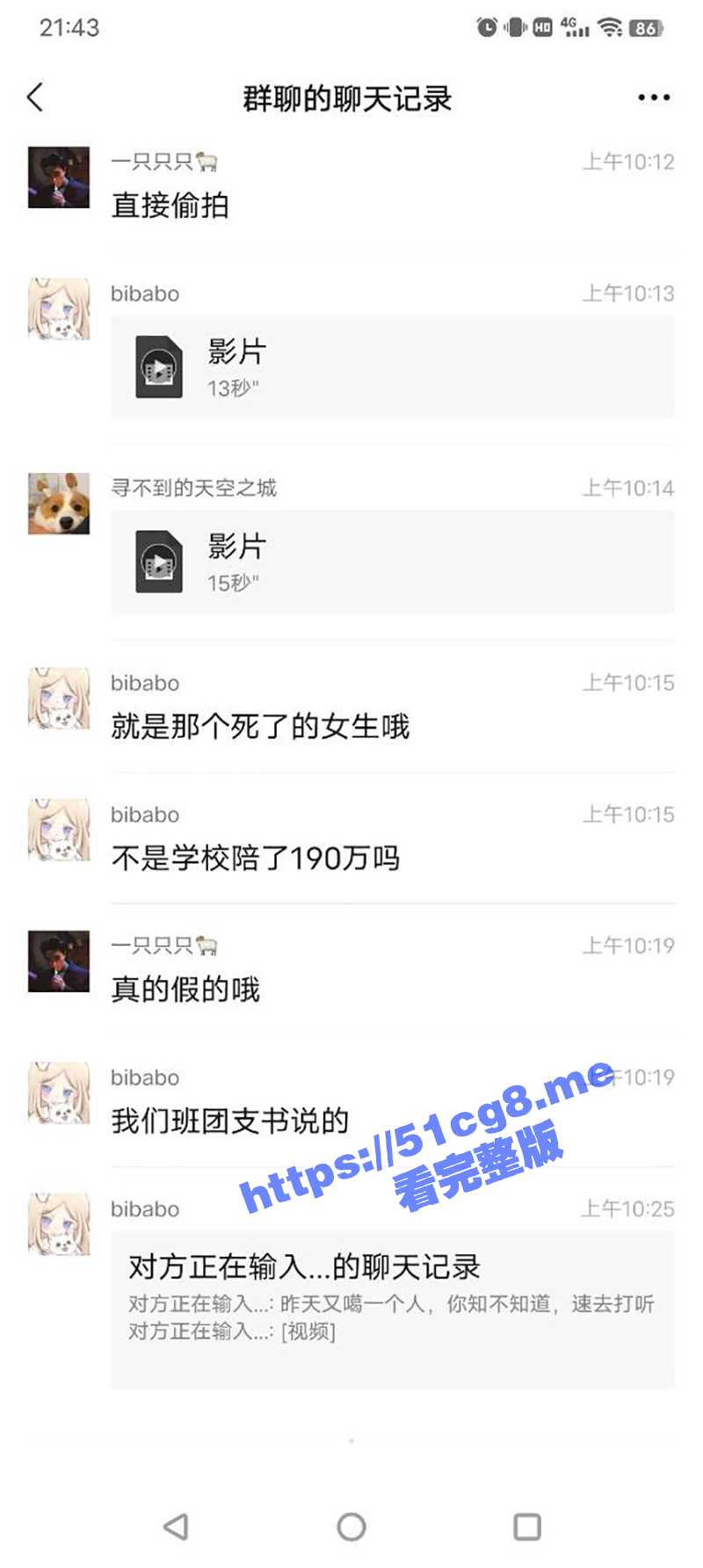Play bibabo's 13-second video clip
This screenshot has width=703, height=1568.
point(391,368)
